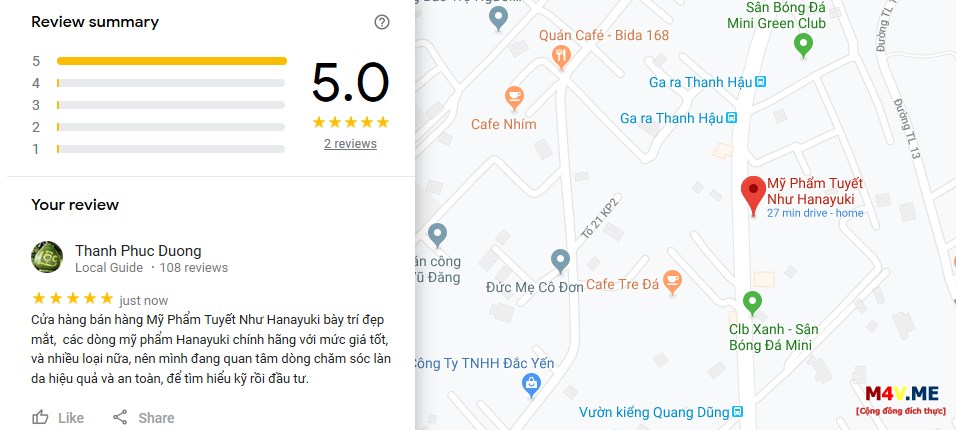956x430 pixels.
Task: Select Sân Bóng Đá Mini Green Club
Action: click(802, 44)
